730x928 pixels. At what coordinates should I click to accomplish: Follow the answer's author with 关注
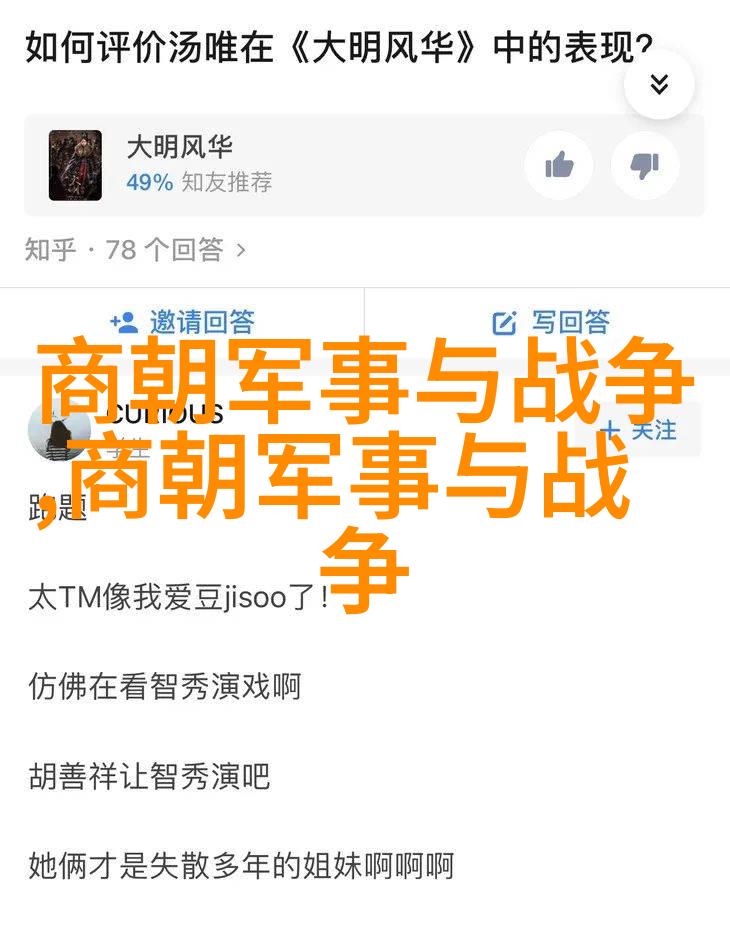coord(640,431)
